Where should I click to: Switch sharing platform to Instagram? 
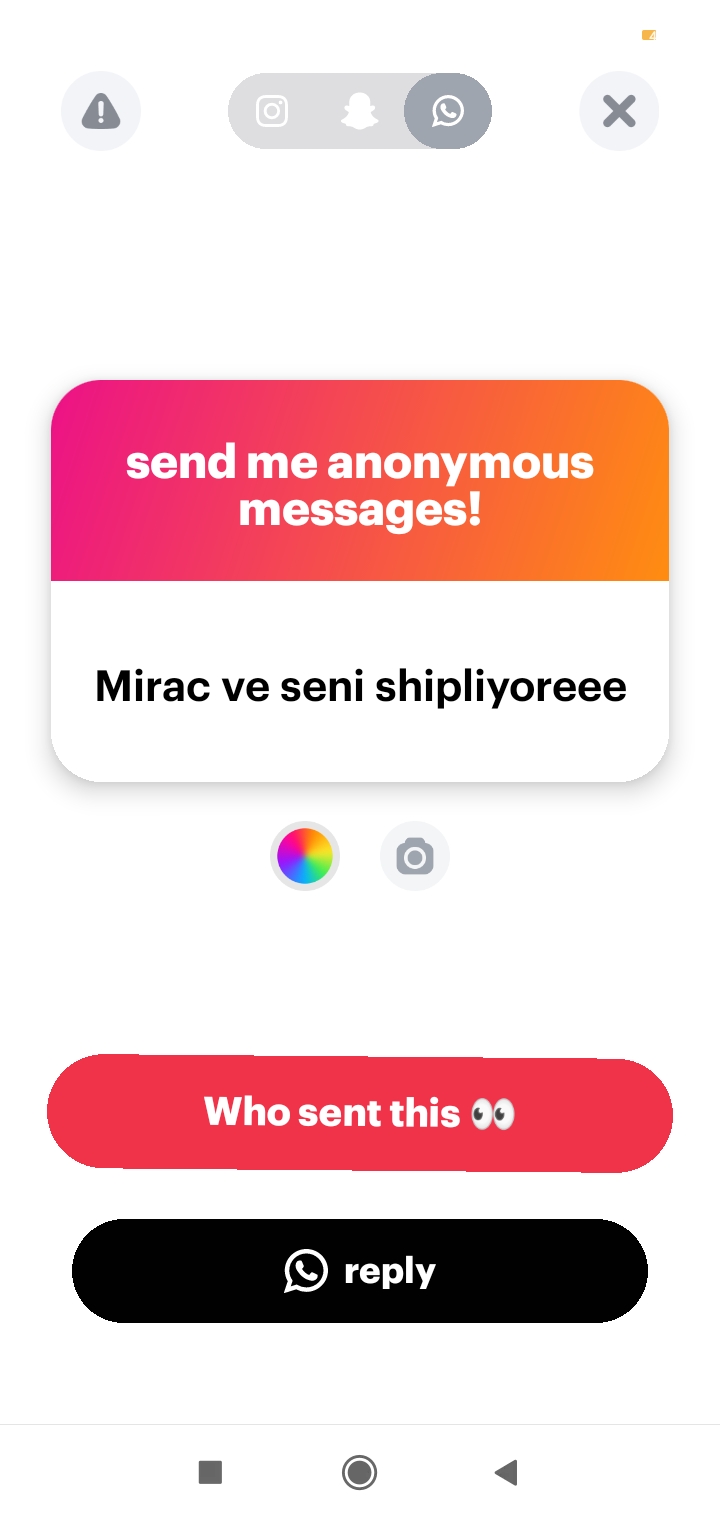(272, 111)
